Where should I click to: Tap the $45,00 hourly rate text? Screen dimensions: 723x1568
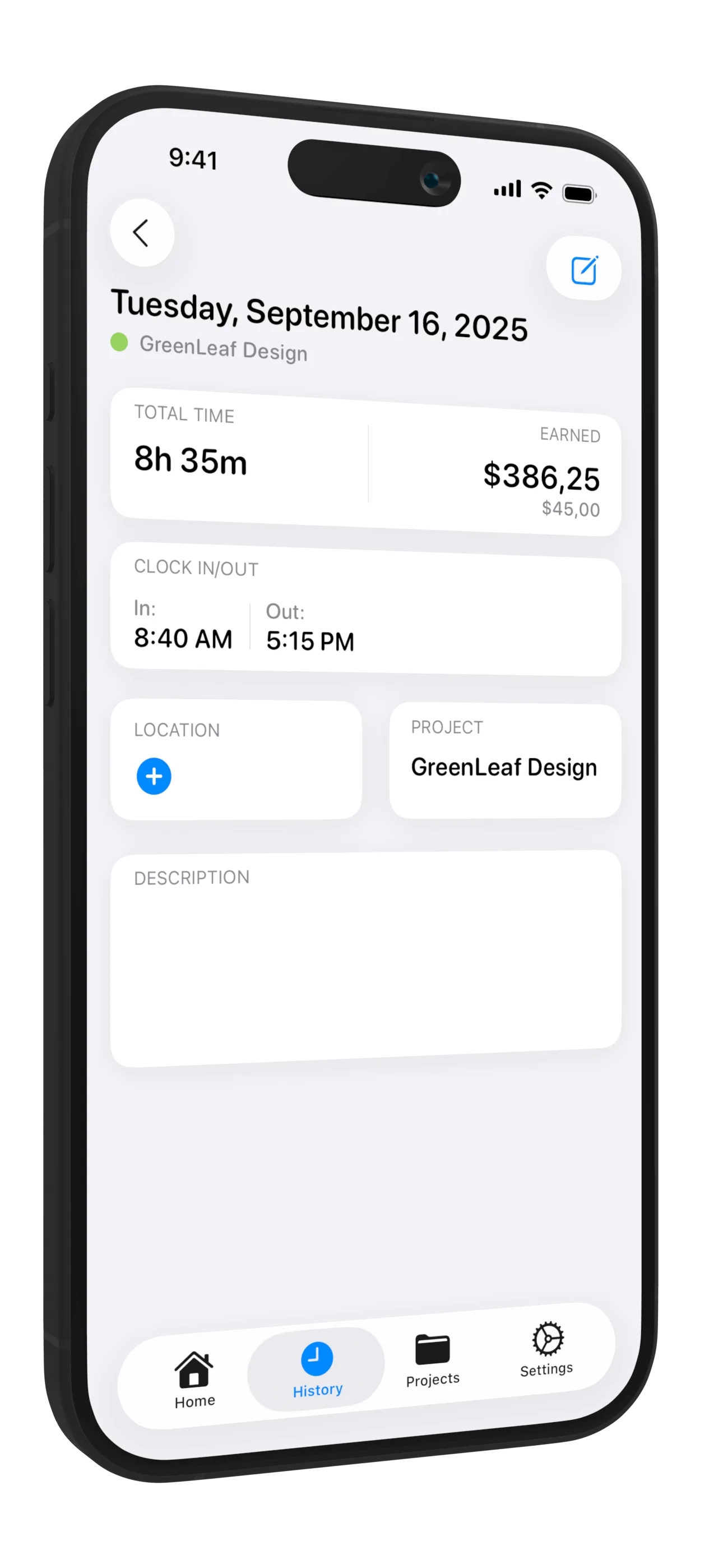tap(569, 509)
